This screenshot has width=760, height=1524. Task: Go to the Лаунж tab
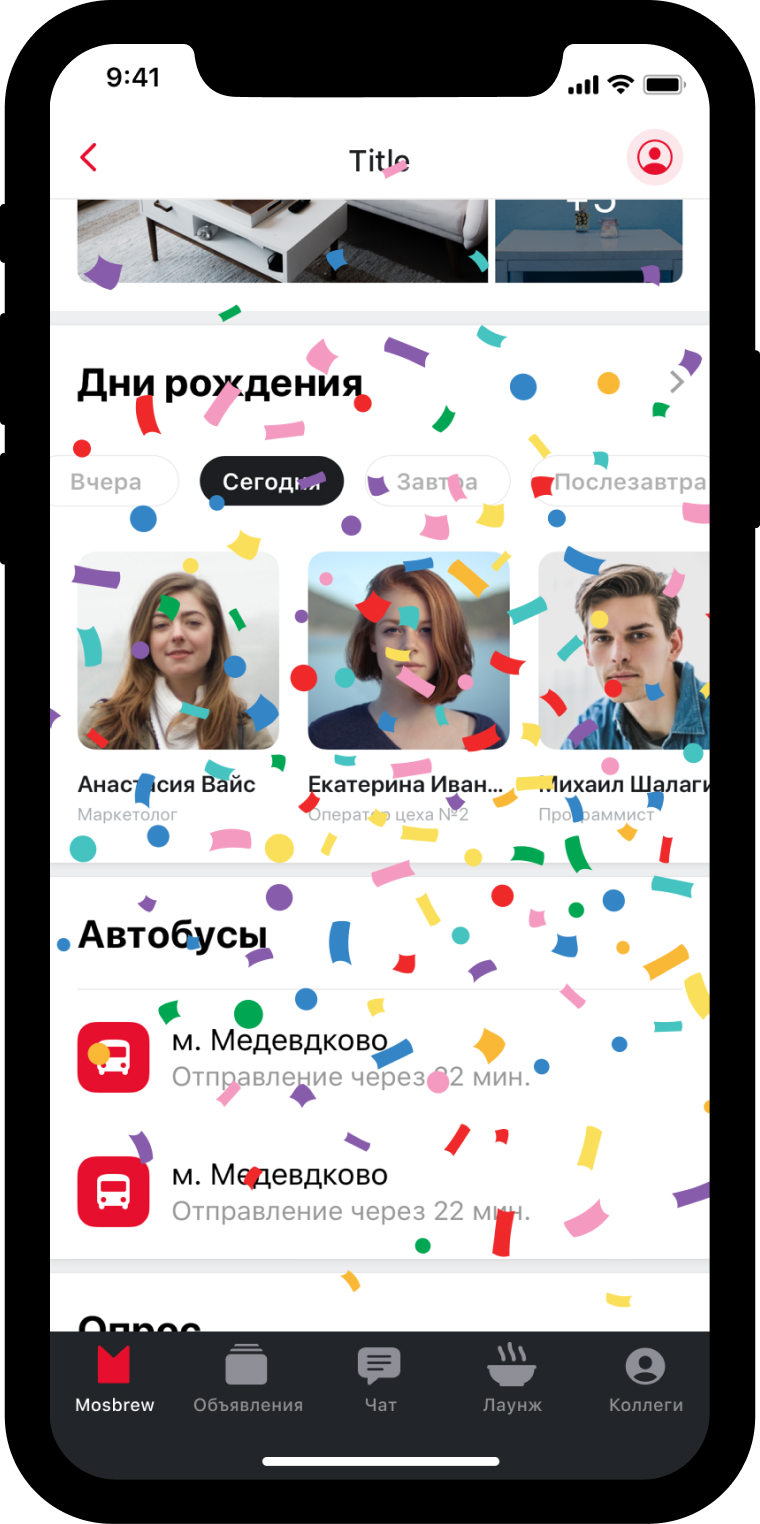pyautogui.click(x=512, y=1379)
